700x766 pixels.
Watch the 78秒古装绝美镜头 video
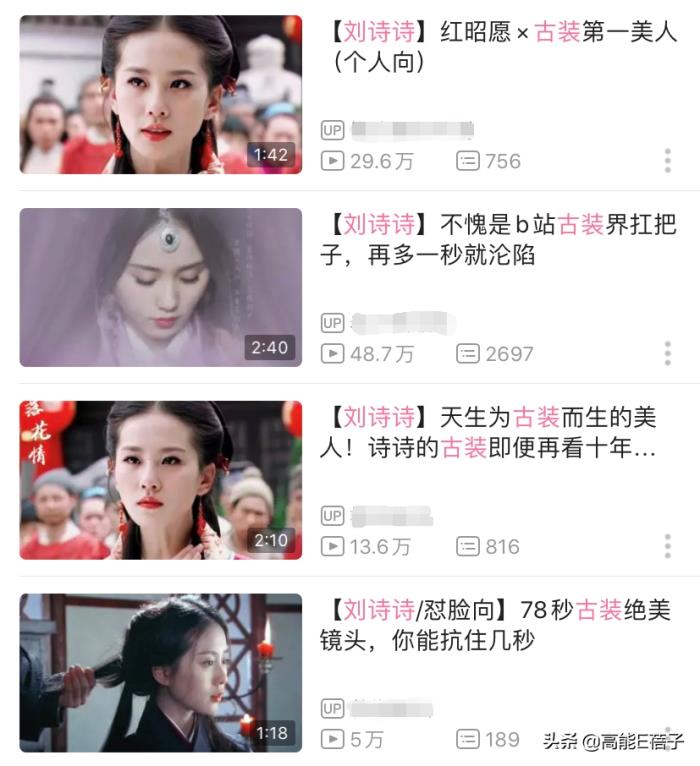[x=160, y=672]
